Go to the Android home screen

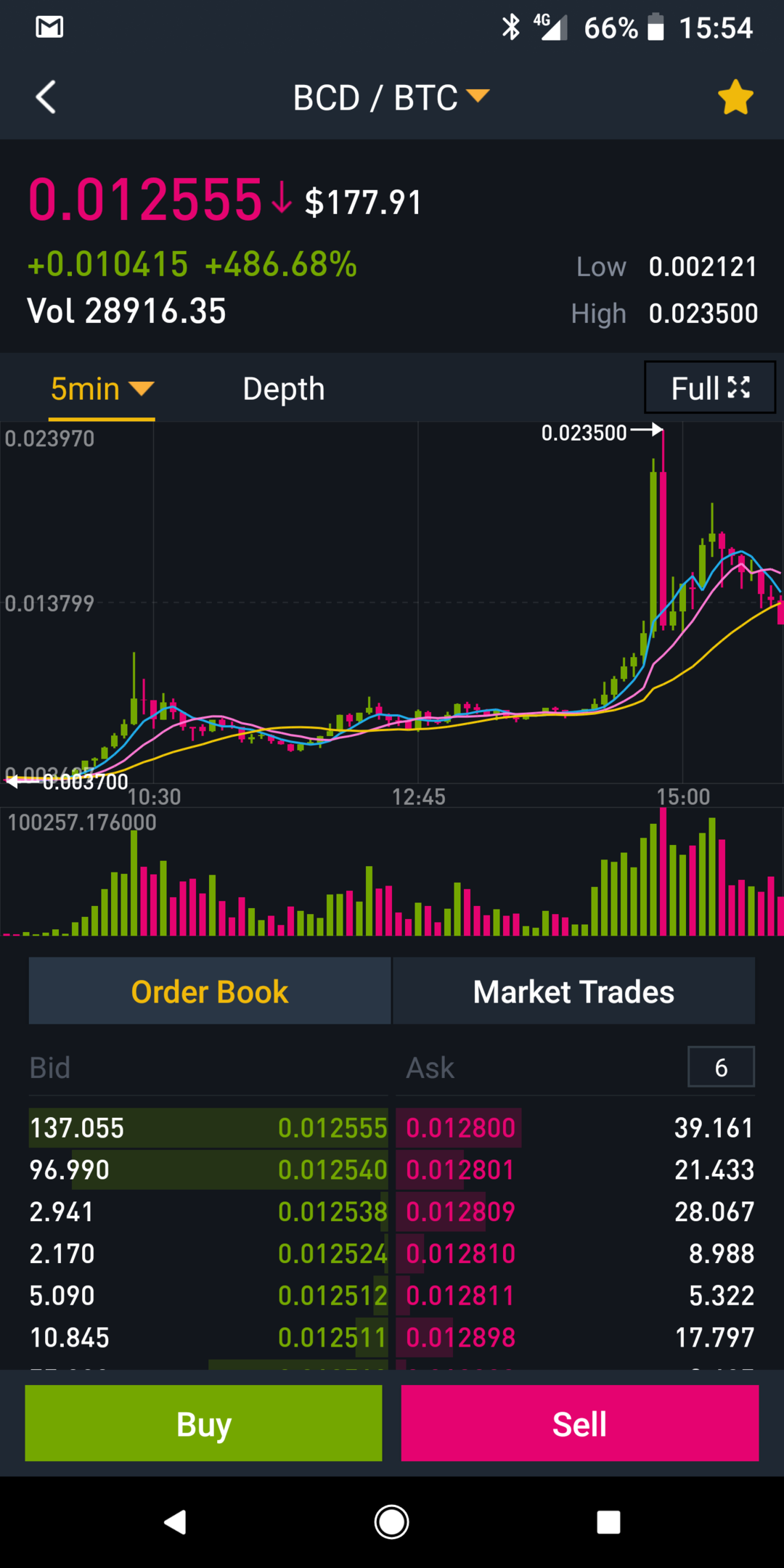(391, 1522)
